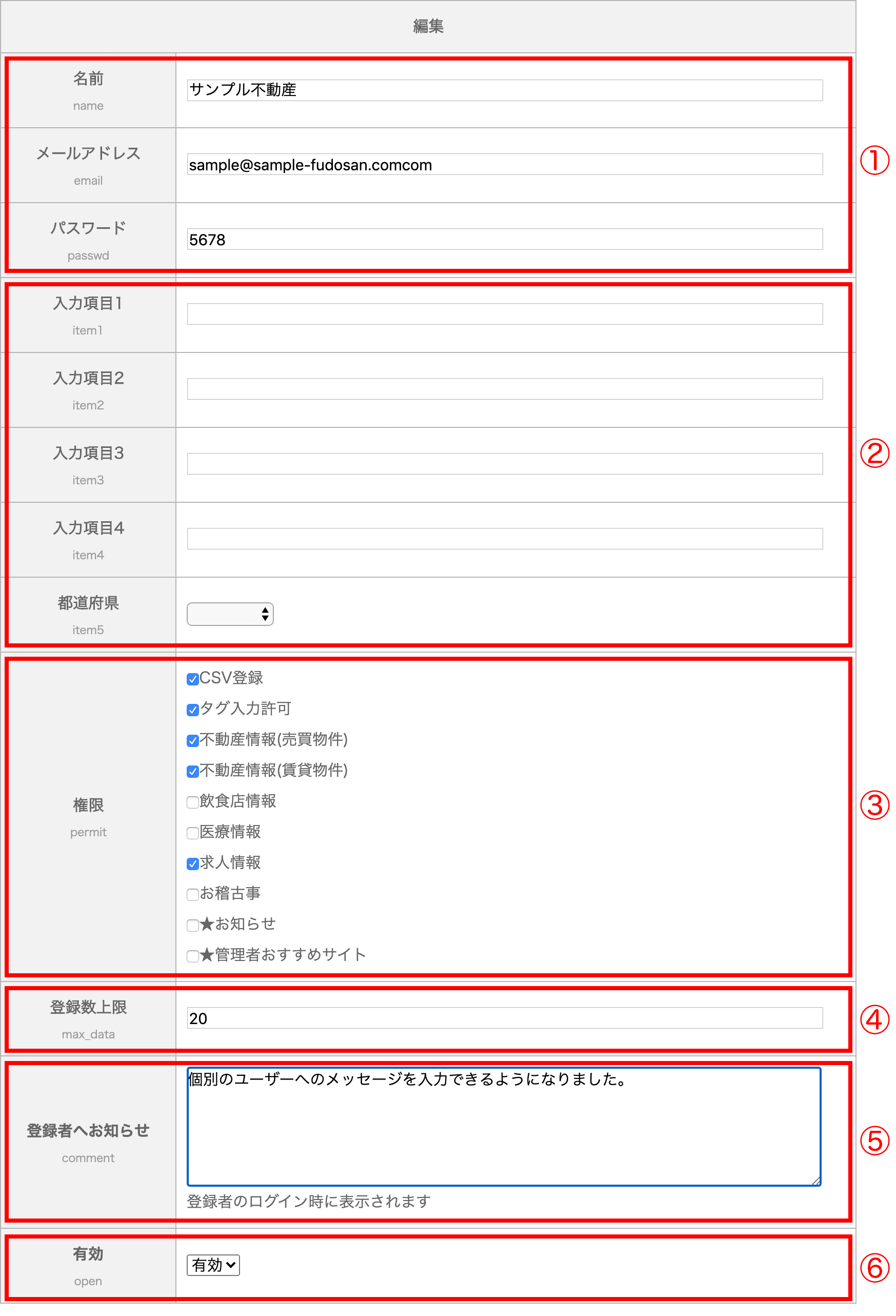Check the お稽古事 checkbox
Image resolution: width=896 pixels, height=1316 pixels.
pos(192,894)
